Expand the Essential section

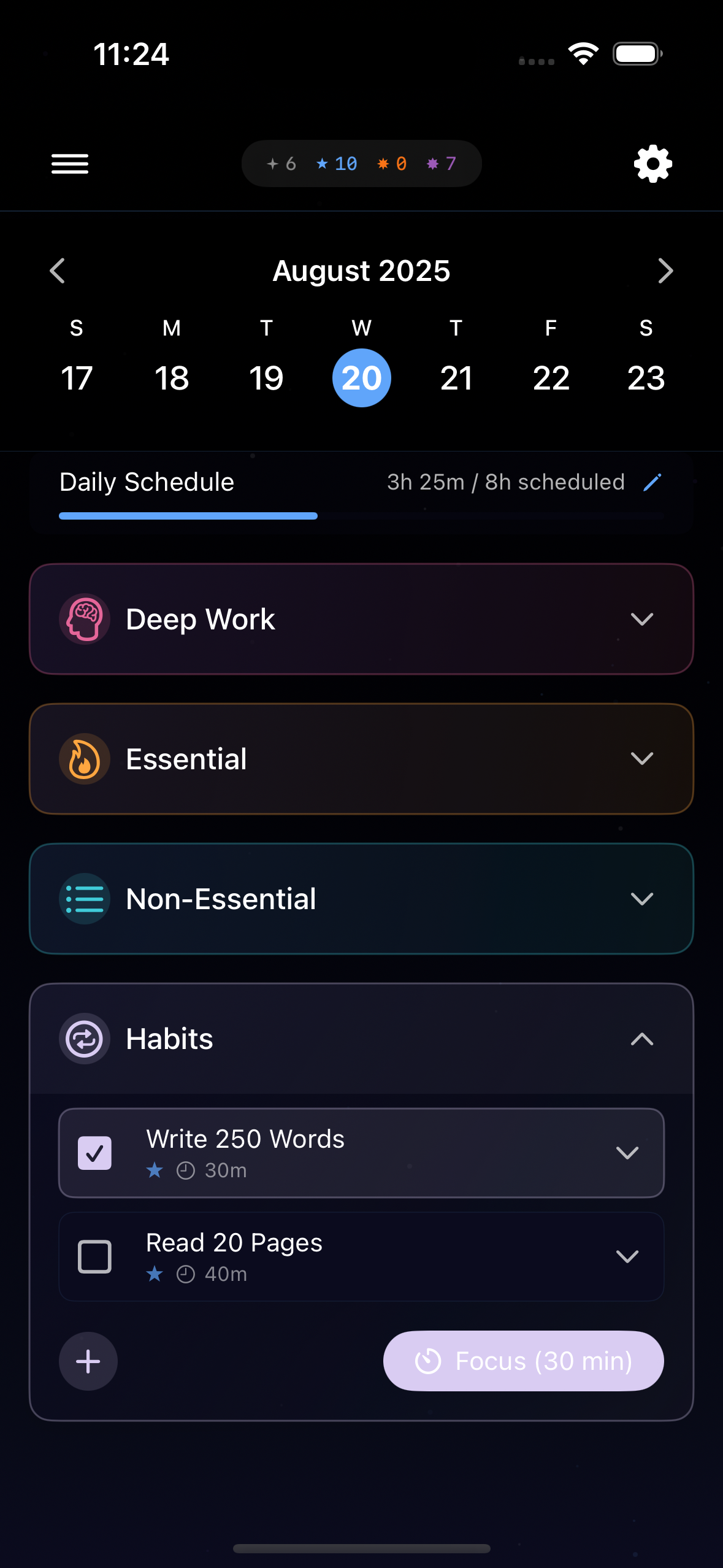pos(641,759)
